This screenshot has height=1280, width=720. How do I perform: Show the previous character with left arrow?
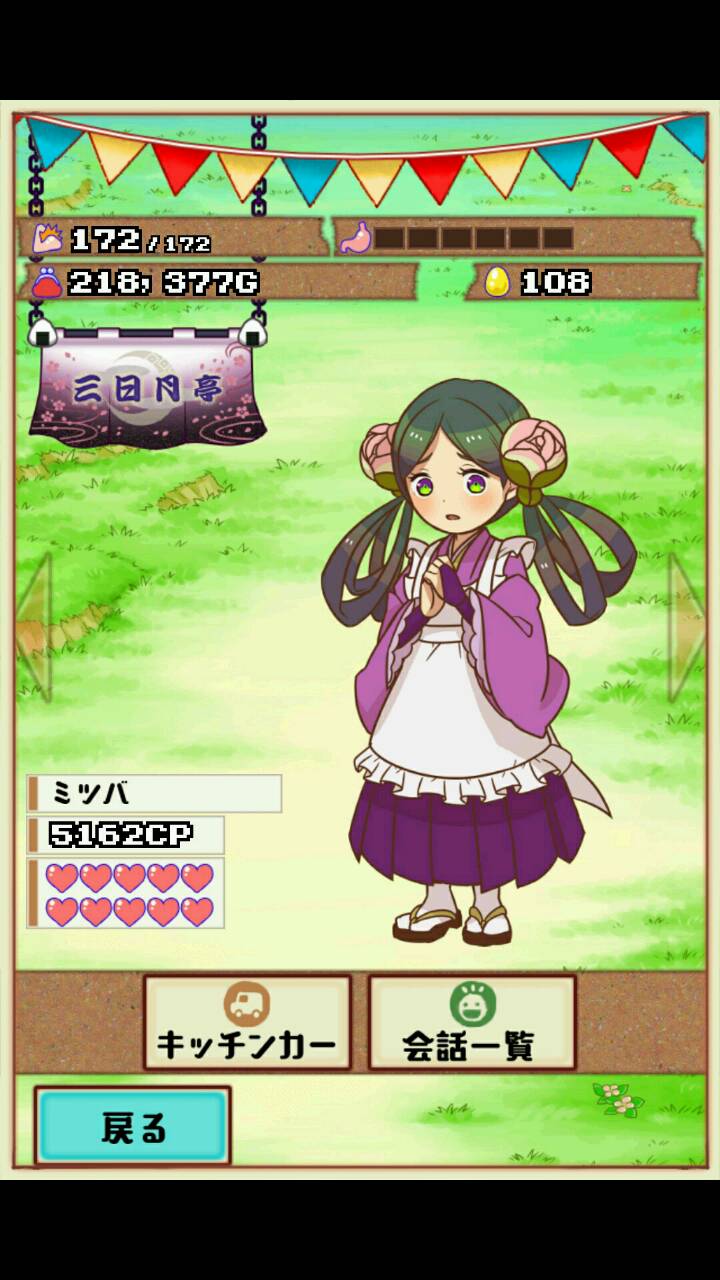(x=35, y=627)
